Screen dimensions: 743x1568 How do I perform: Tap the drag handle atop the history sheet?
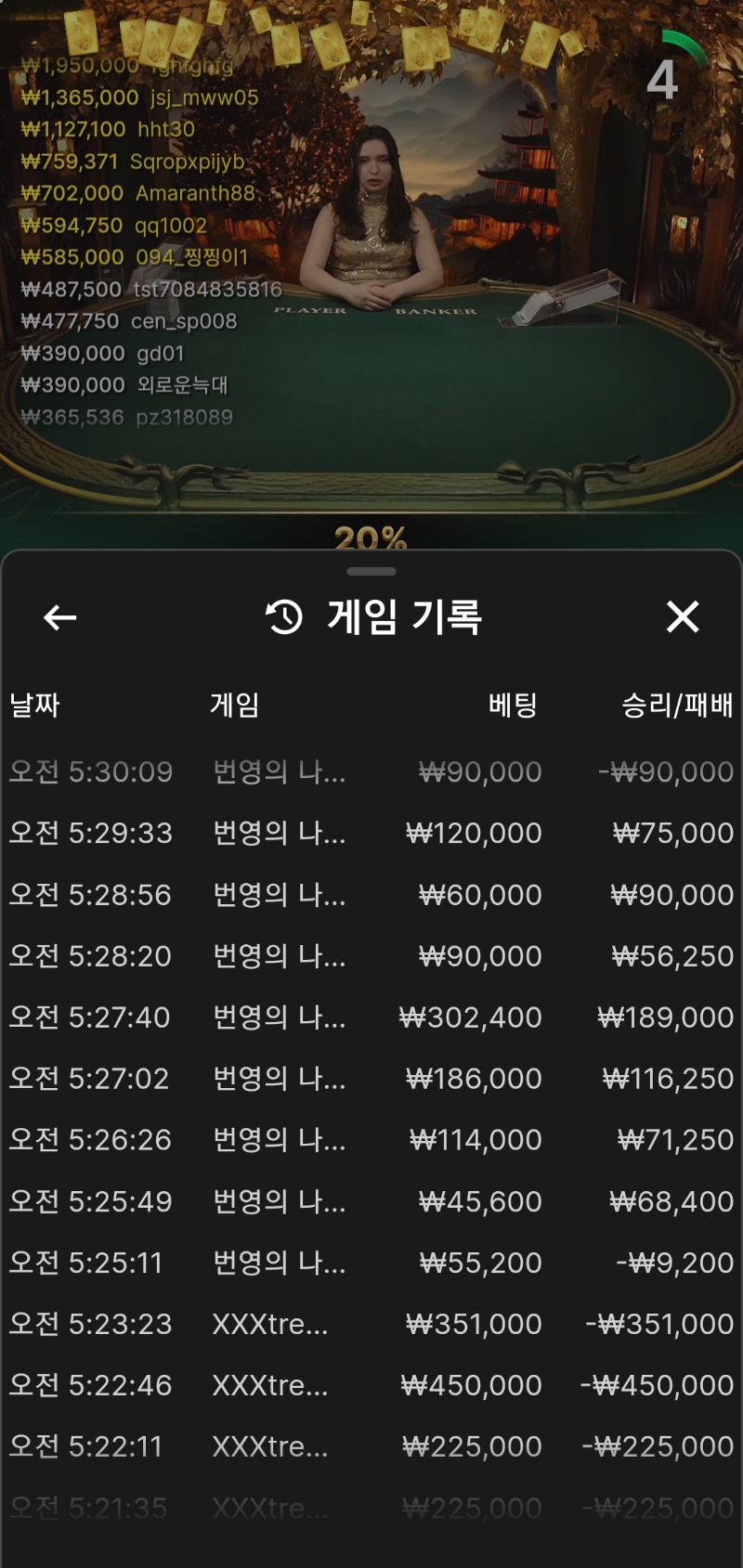[x=371, y=571]
